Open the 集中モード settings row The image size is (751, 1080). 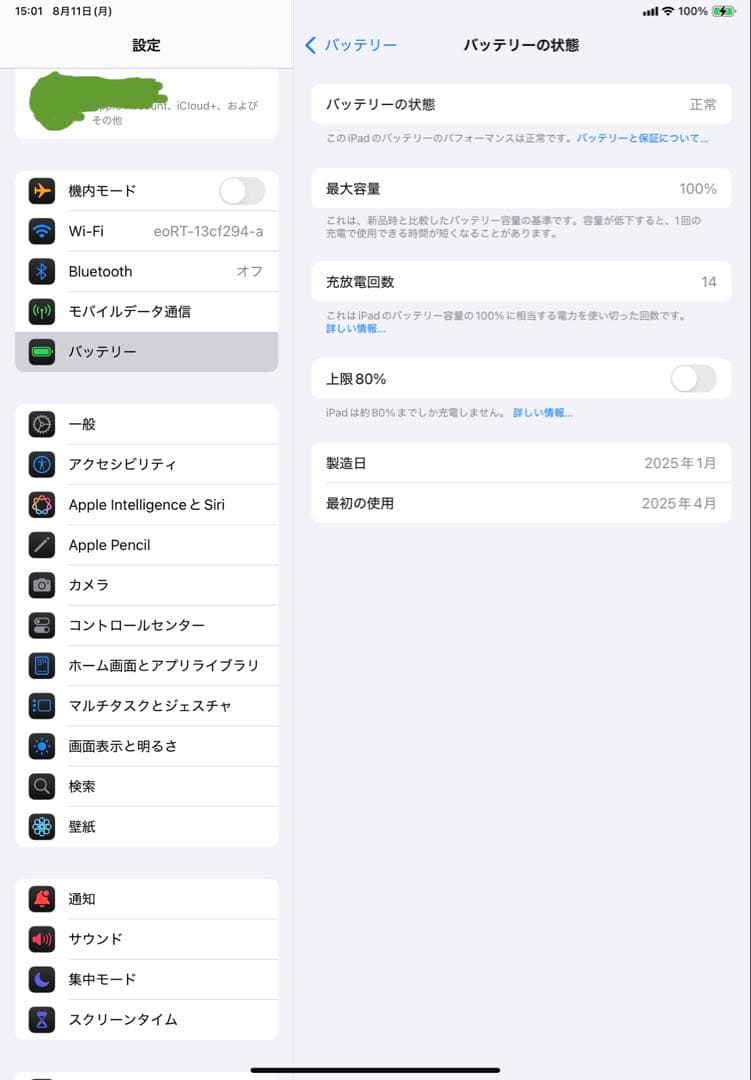click(147, 979)
